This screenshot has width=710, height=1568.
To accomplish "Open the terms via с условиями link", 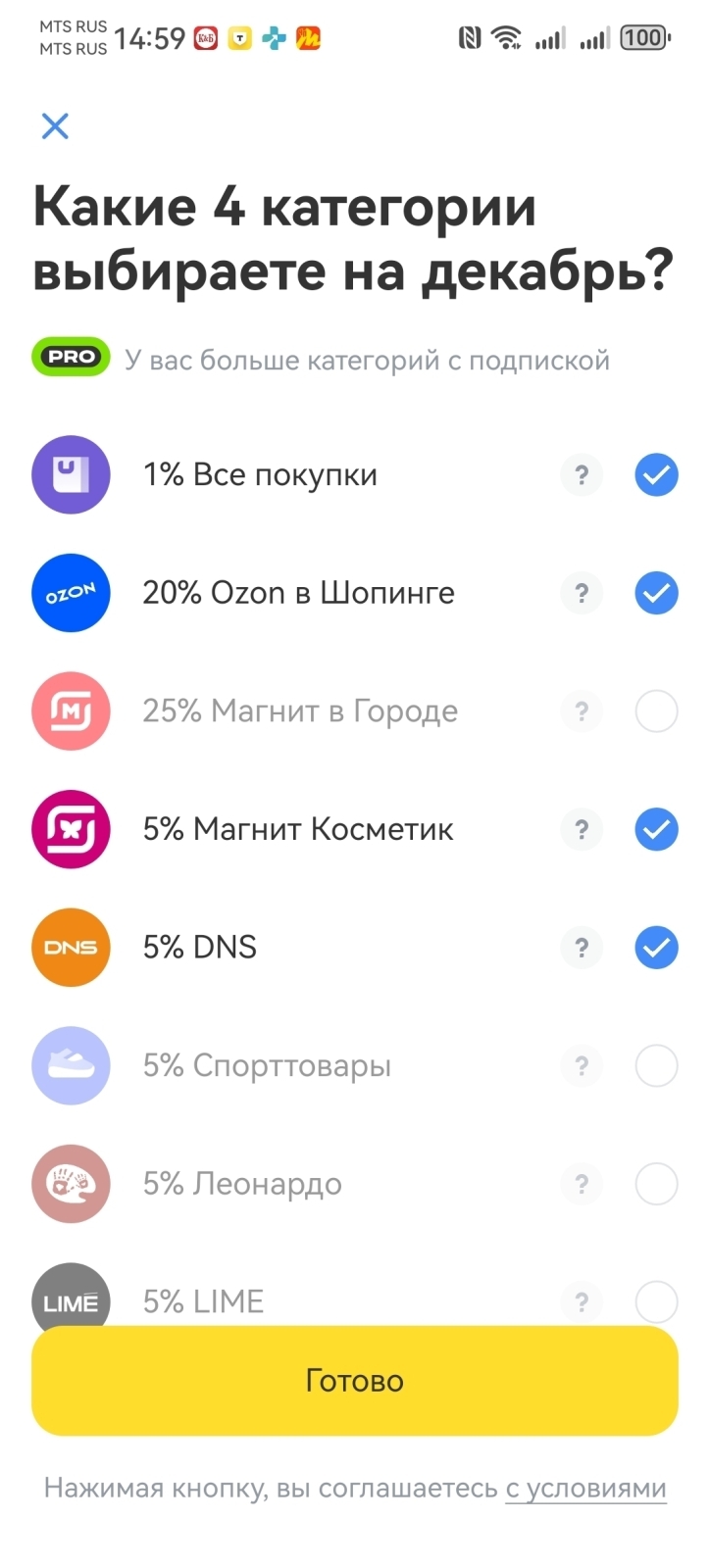I will click(584, 1488).
